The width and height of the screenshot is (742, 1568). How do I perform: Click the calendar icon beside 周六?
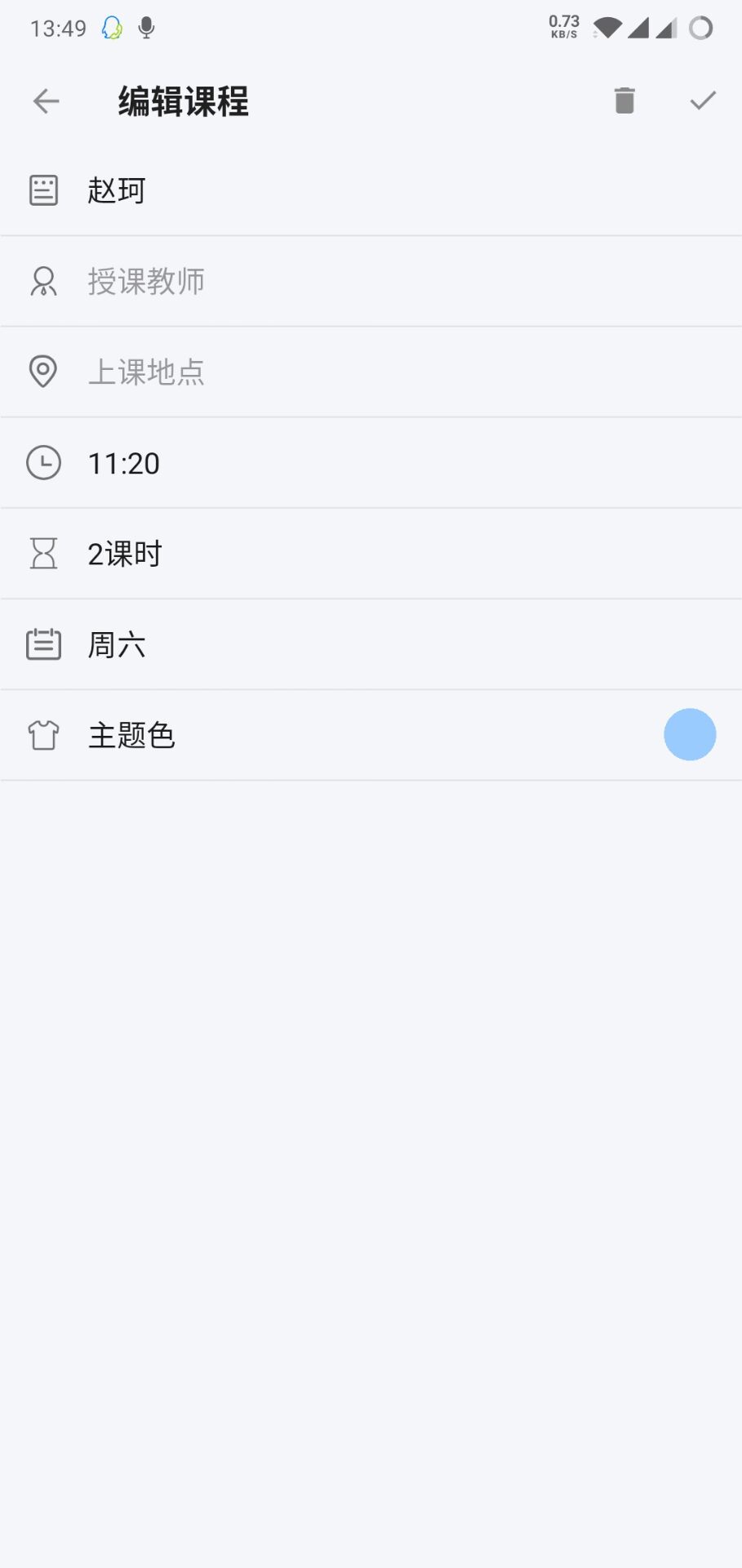click(x=43, y=644)
